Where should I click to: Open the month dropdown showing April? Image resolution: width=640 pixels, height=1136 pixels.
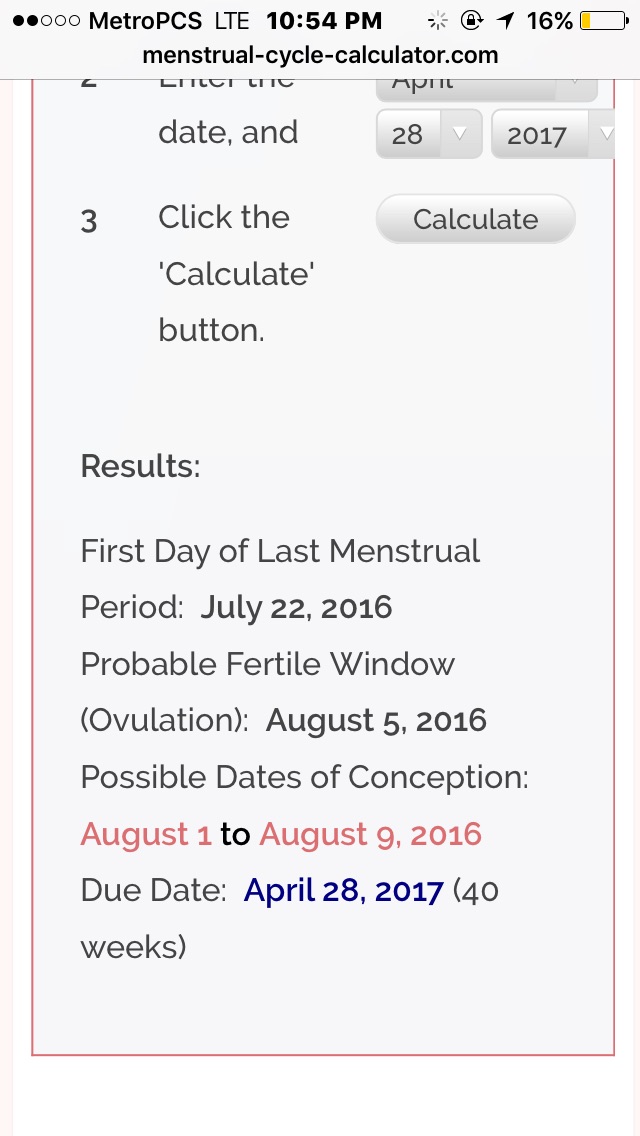pos(486,86)
